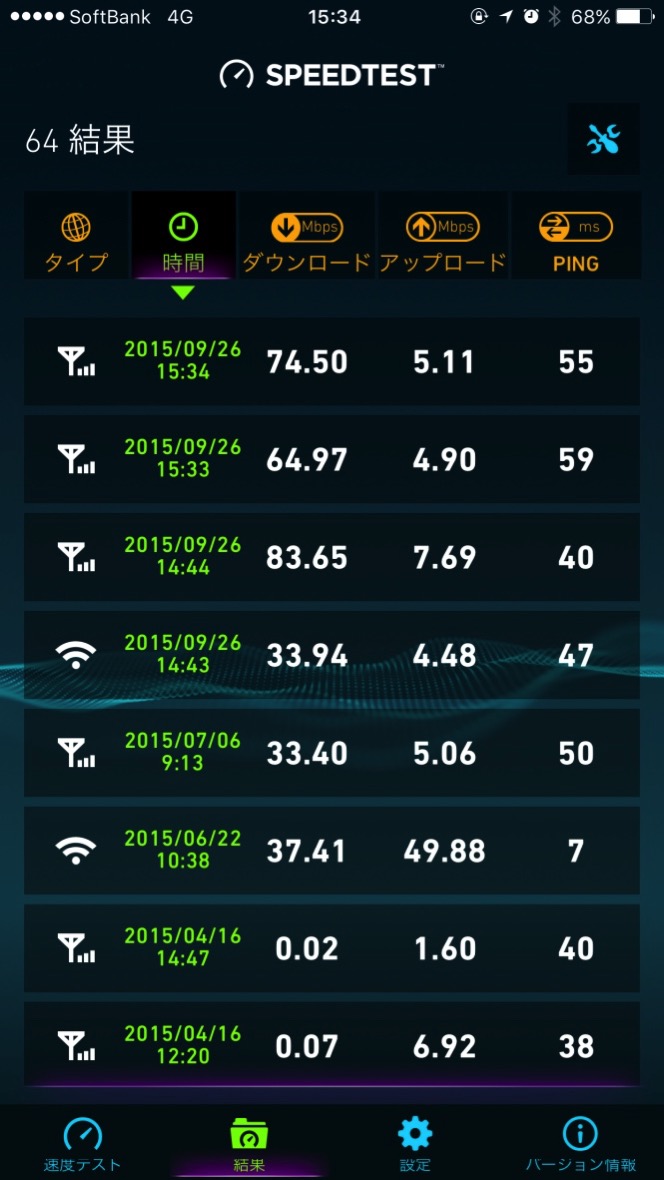
Task: Sort results by タイプ column
Action: [76, 236]
